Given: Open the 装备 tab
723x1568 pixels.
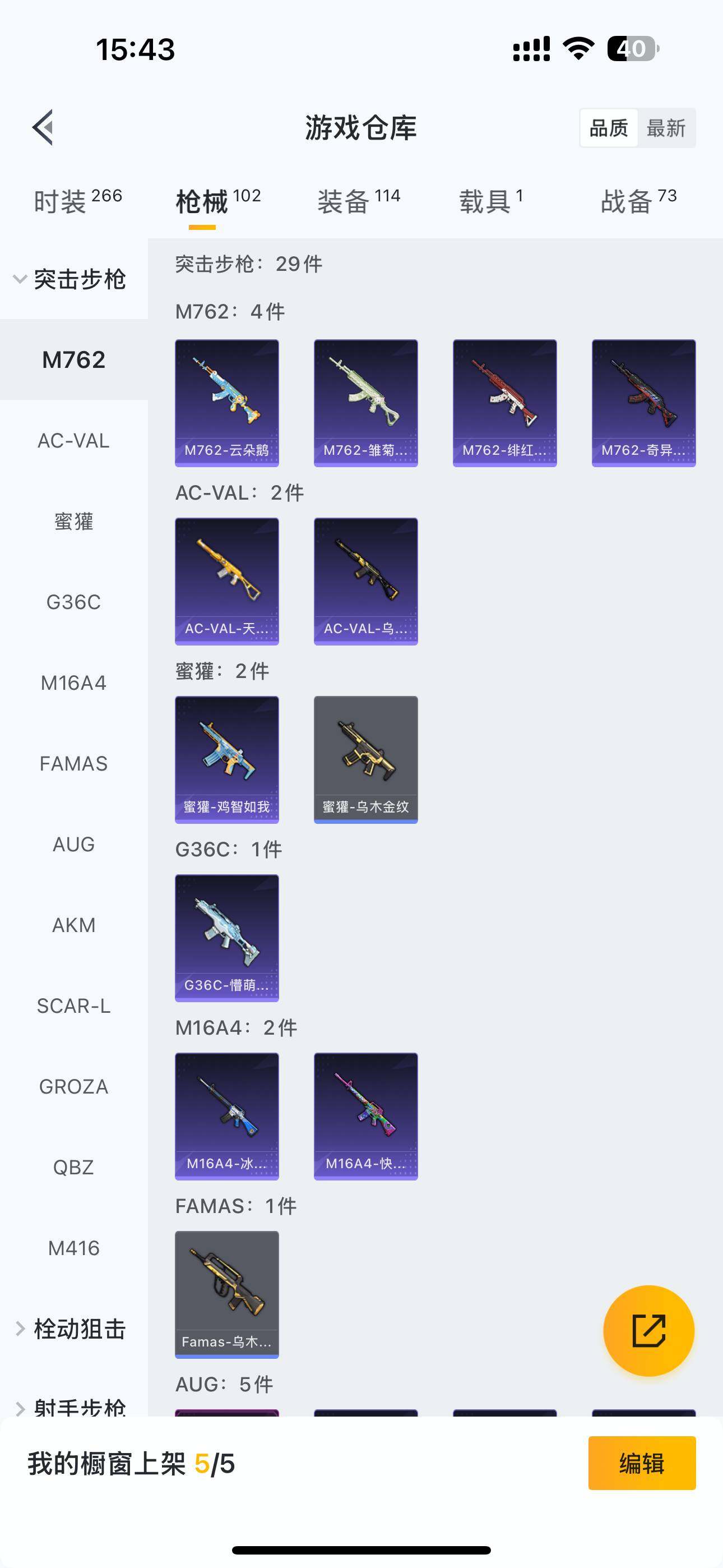Looking at the screenshot, I should pos(359,201).
